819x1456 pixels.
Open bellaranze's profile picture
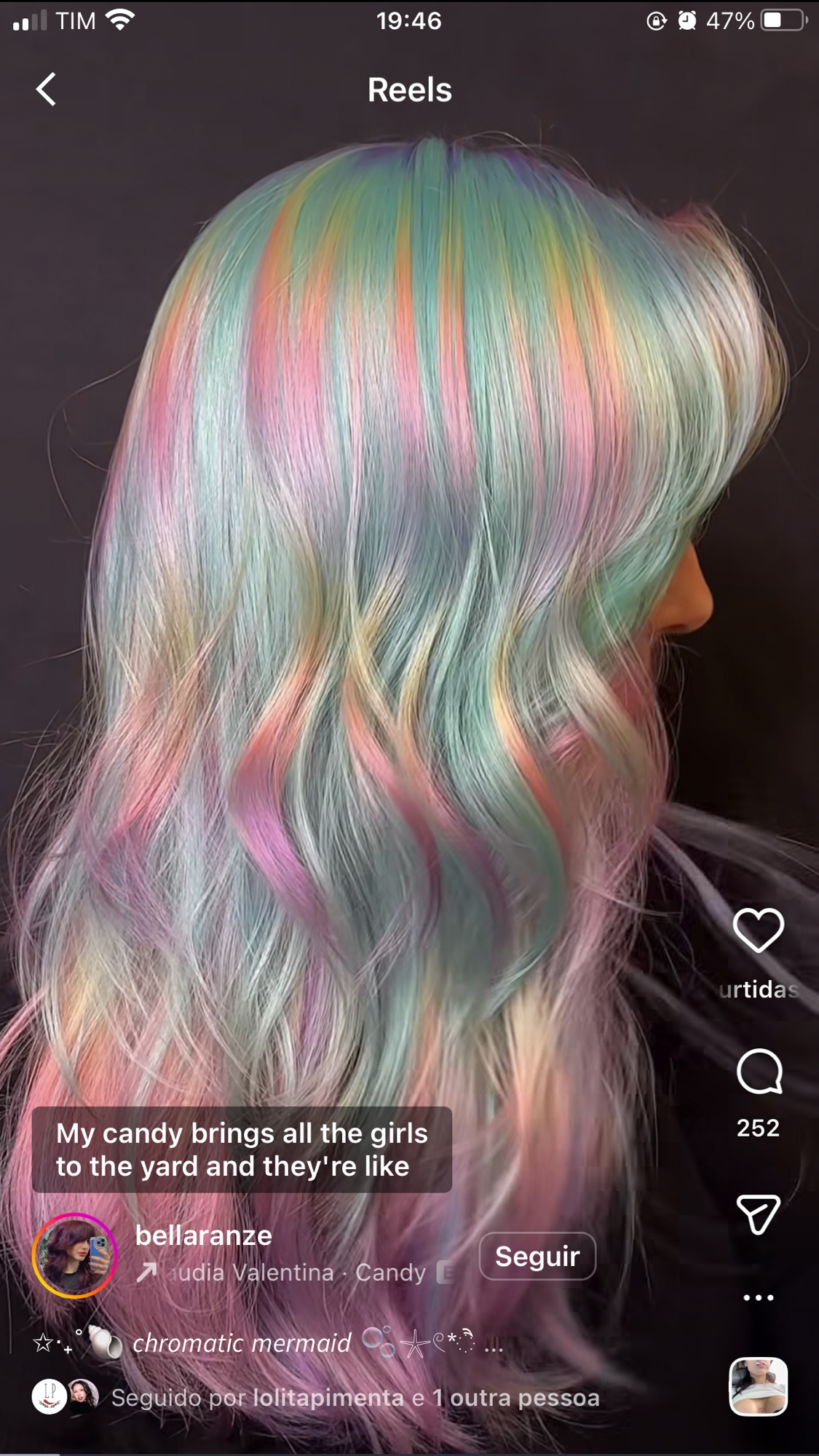coord(75,1255)
